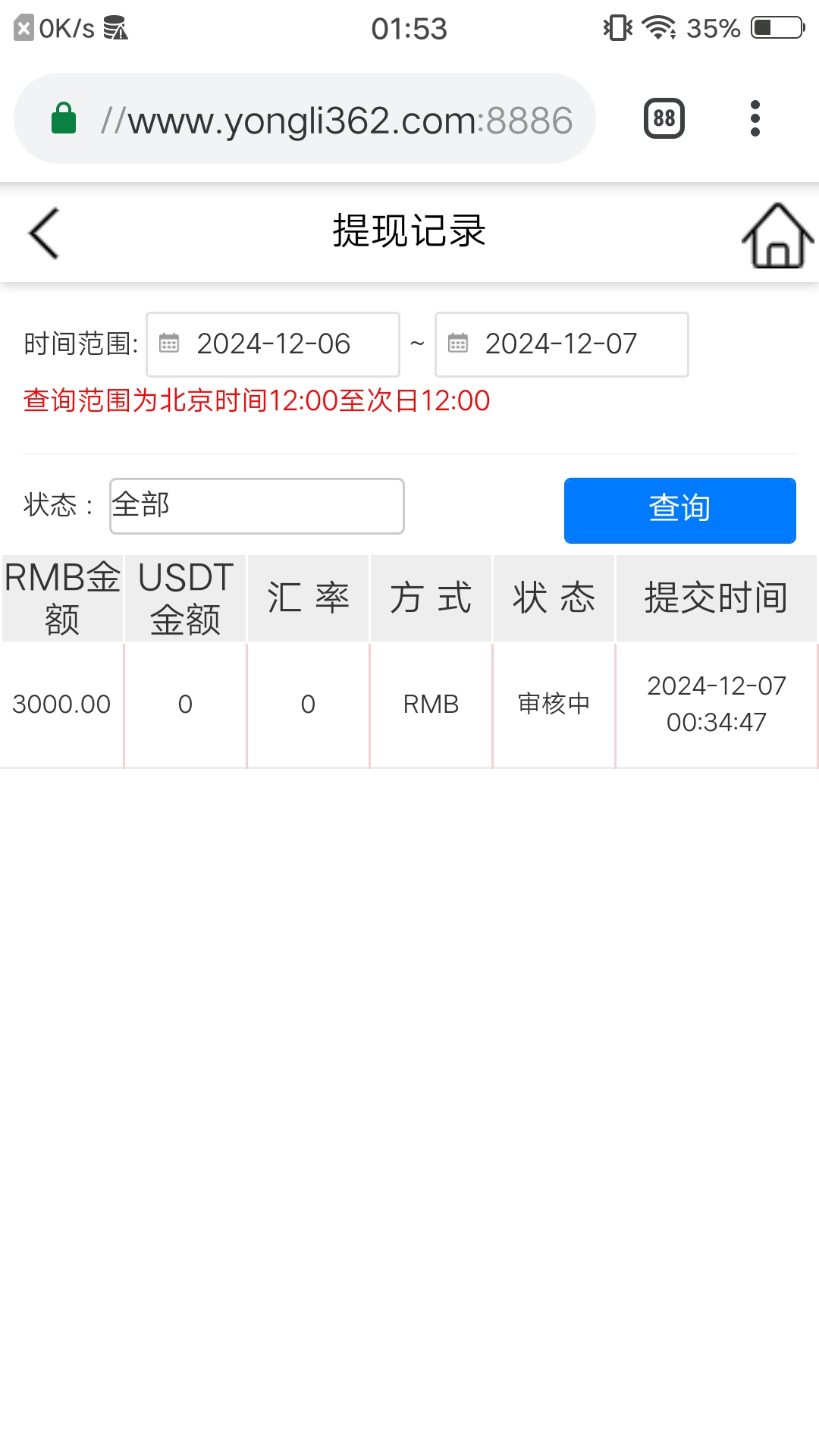Open the browser tab switcher
Image resolution: width=819 pixels, height=1456 pixels.
click(664, 118)
